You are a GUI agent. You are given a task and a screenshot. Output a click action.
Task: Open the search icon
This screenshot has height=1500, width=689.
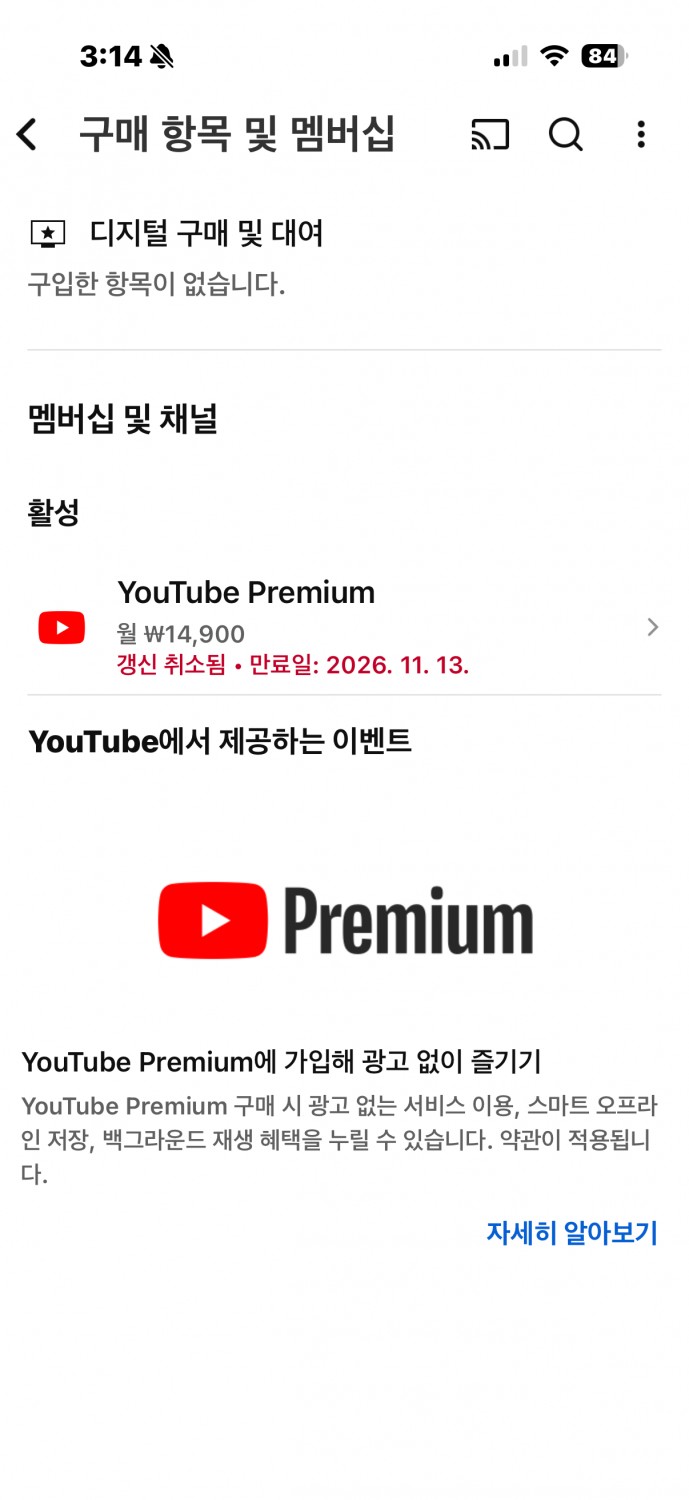click(566, 134)
